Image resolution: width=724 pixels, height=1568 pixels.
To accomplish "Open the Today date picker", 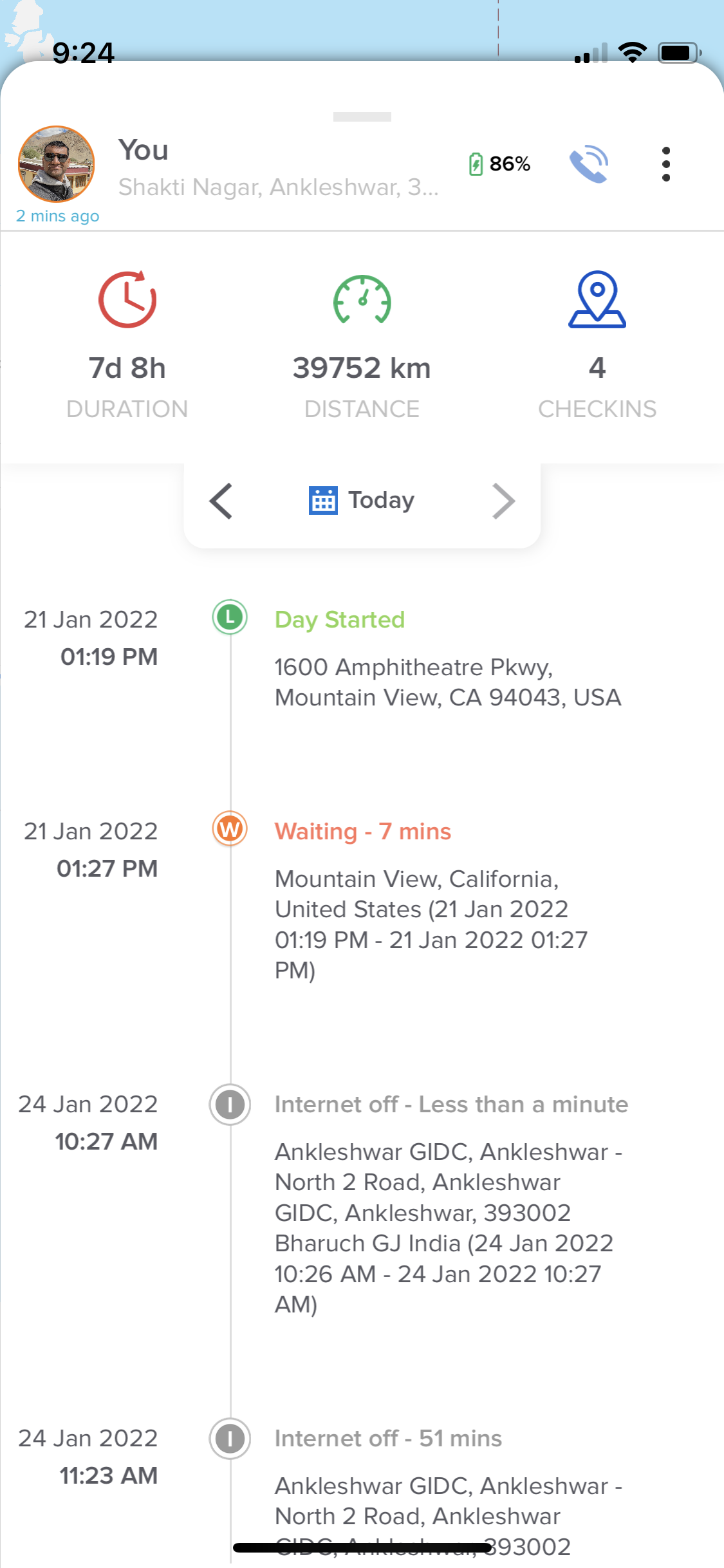I will (x=362, y=500).
